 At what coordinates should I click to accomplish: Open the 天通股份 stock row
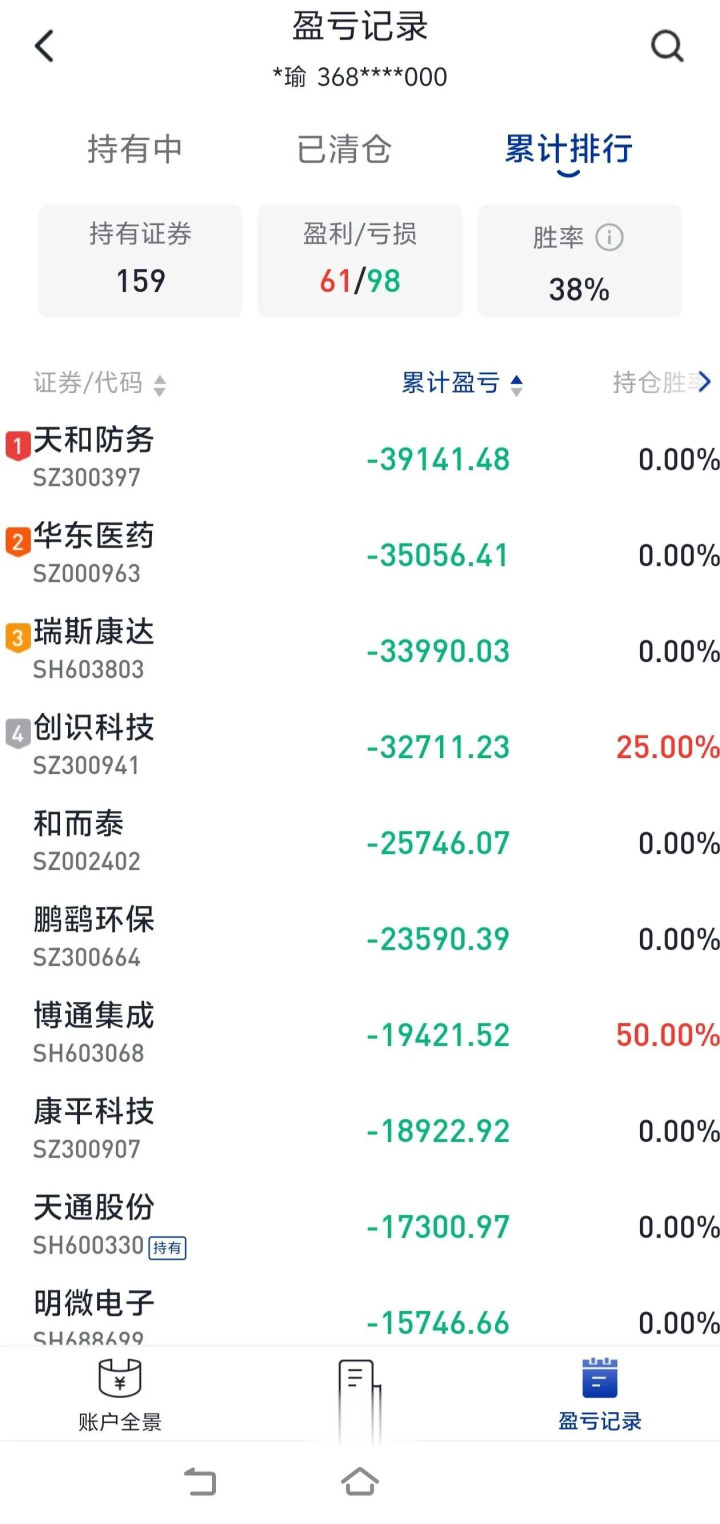click(x=360, y=1226)
